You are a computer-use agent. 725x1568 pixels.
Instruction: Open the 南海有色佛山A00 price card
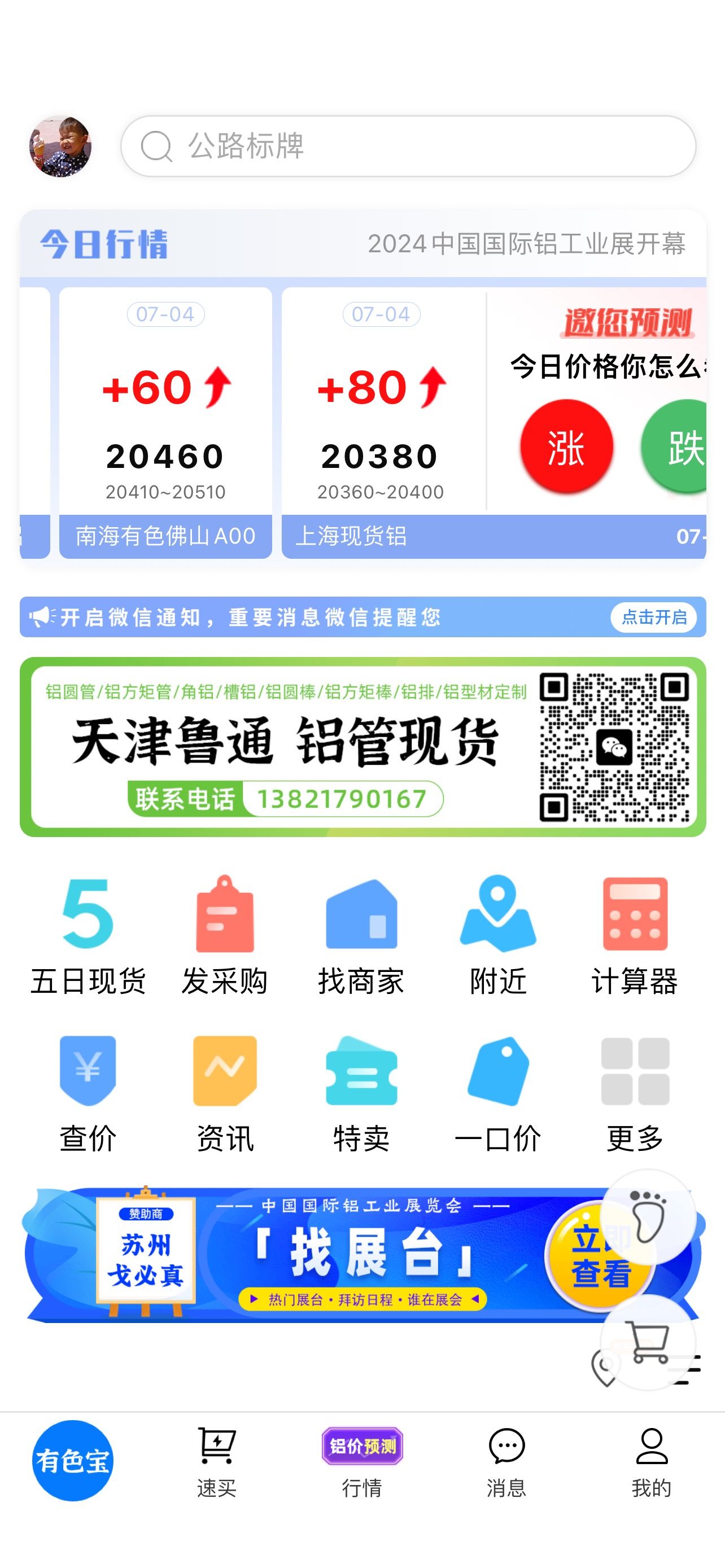point(165,422)
